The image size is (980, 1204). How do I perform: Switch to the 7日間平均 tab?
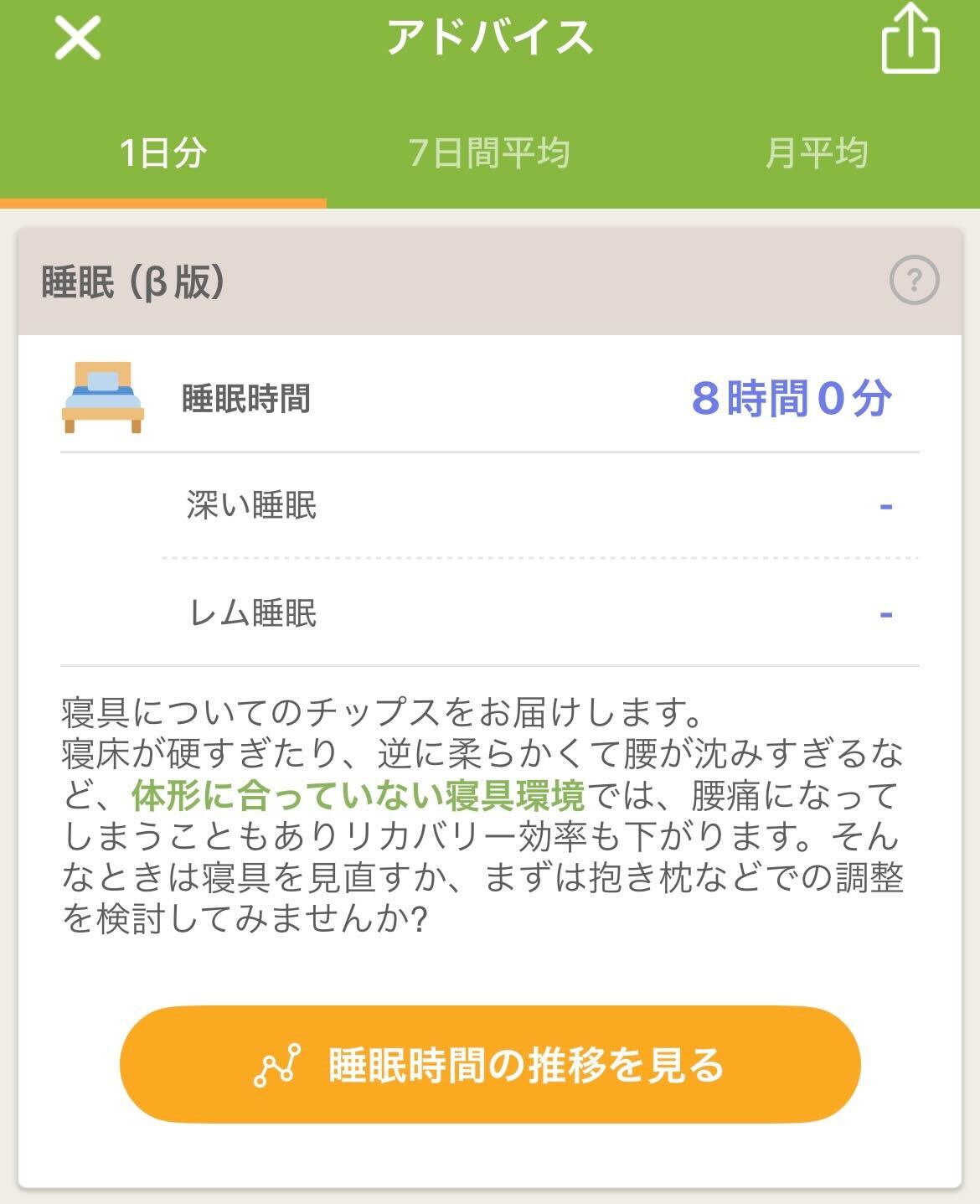pos(490,151)
